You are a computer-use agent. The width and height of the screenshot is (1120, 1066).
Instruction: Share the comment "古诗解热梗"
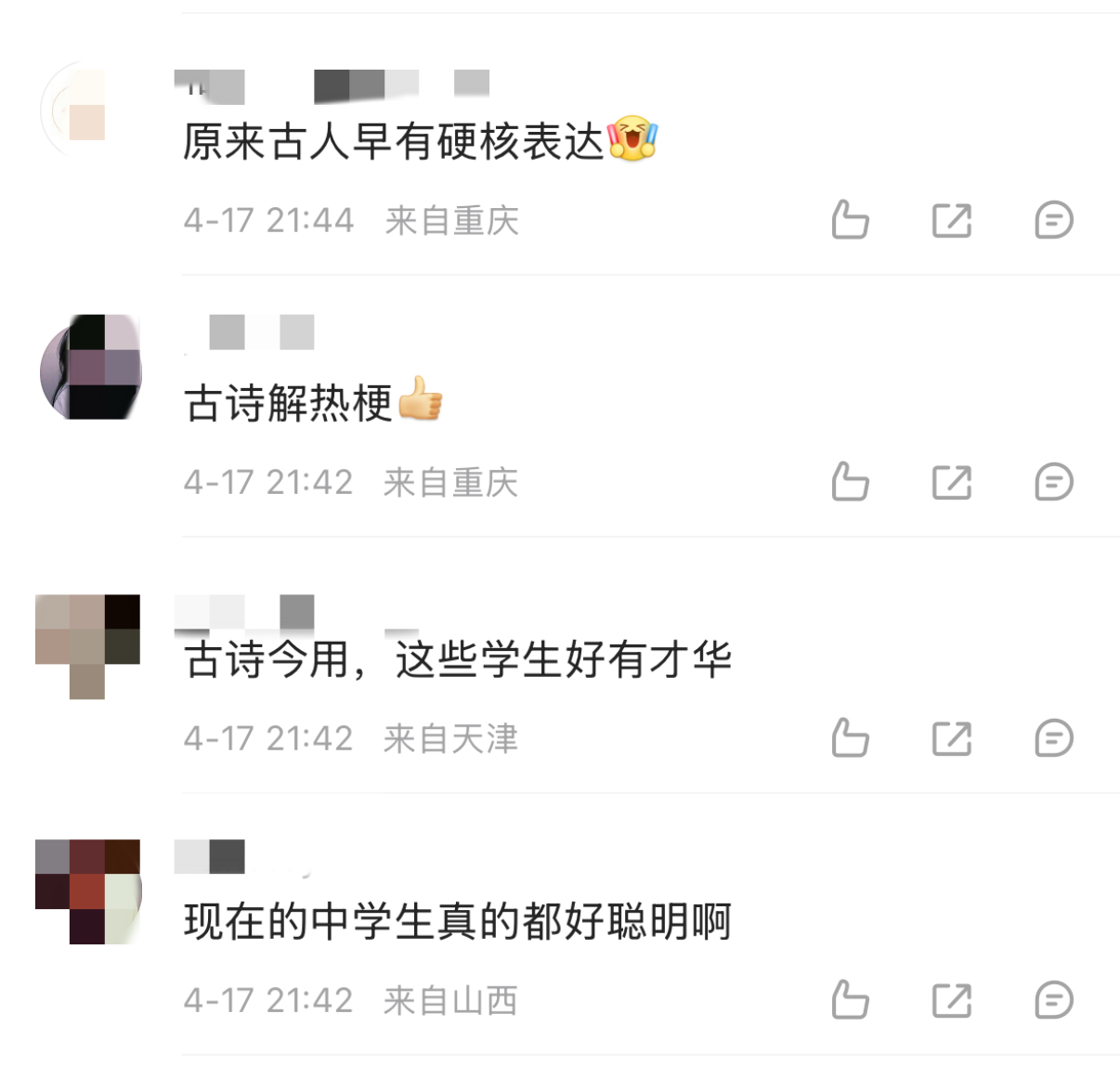point(952,482)
